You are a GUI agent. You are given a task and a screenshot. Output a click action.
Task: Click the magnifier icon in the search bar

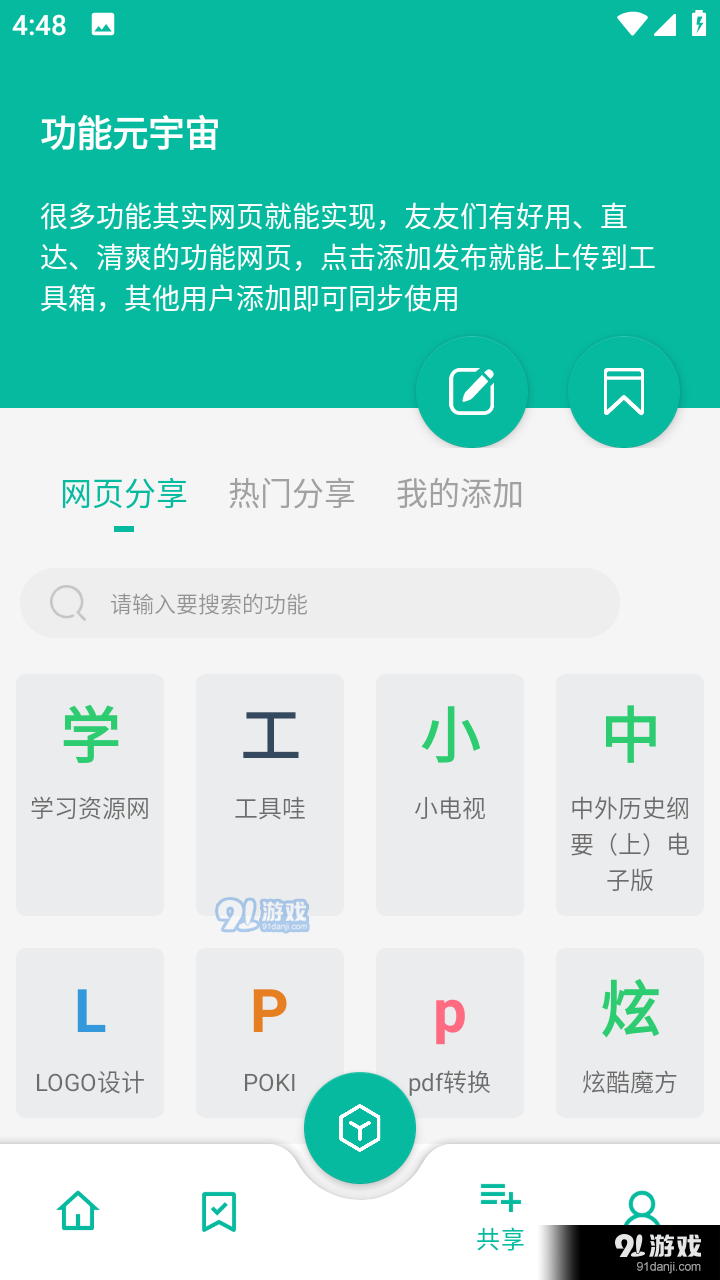pos(66,603)
